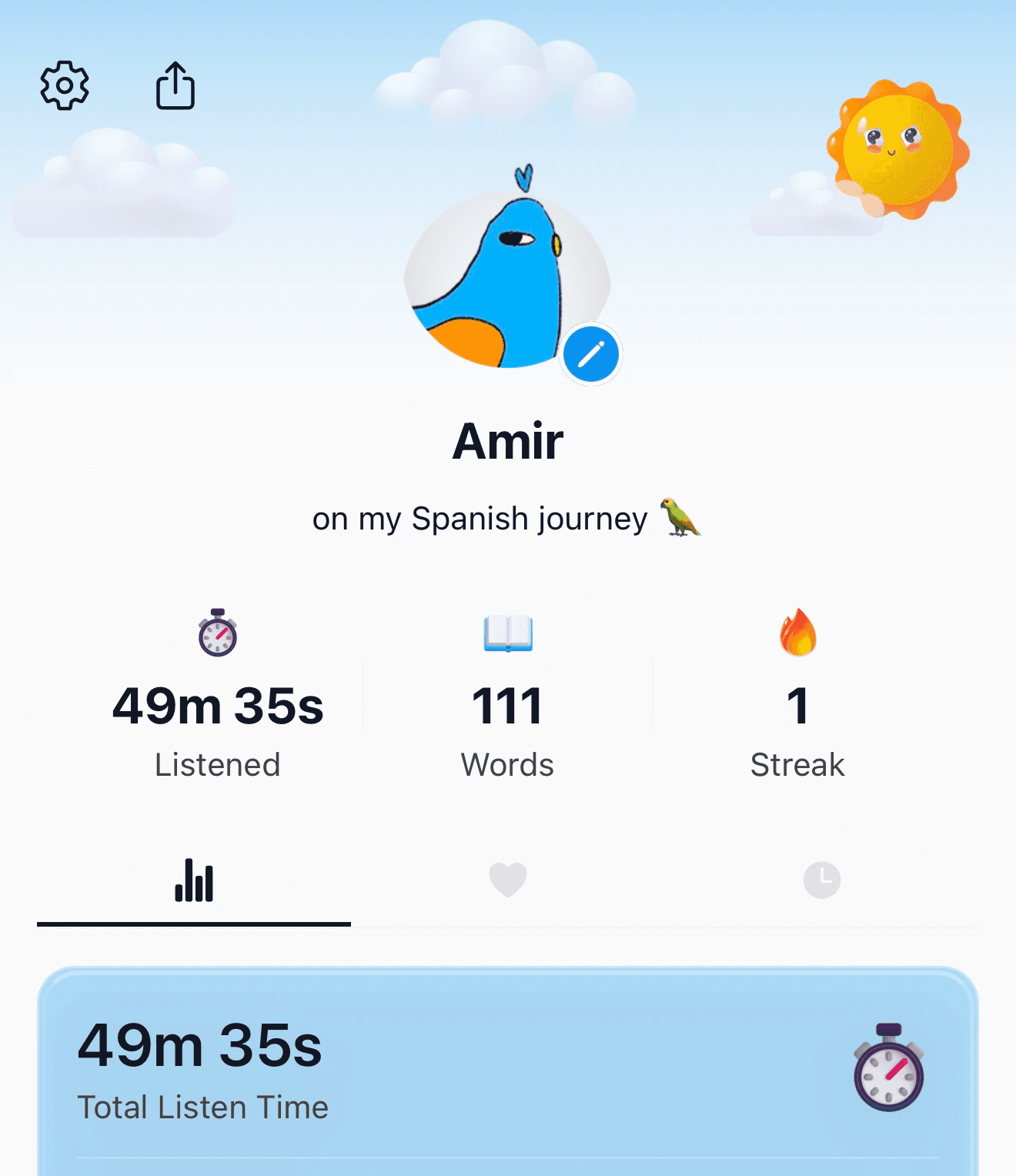Switch to the statistics bar chart tab
Viewport: 1016px width, 1176px height.
tap(194, 880)
